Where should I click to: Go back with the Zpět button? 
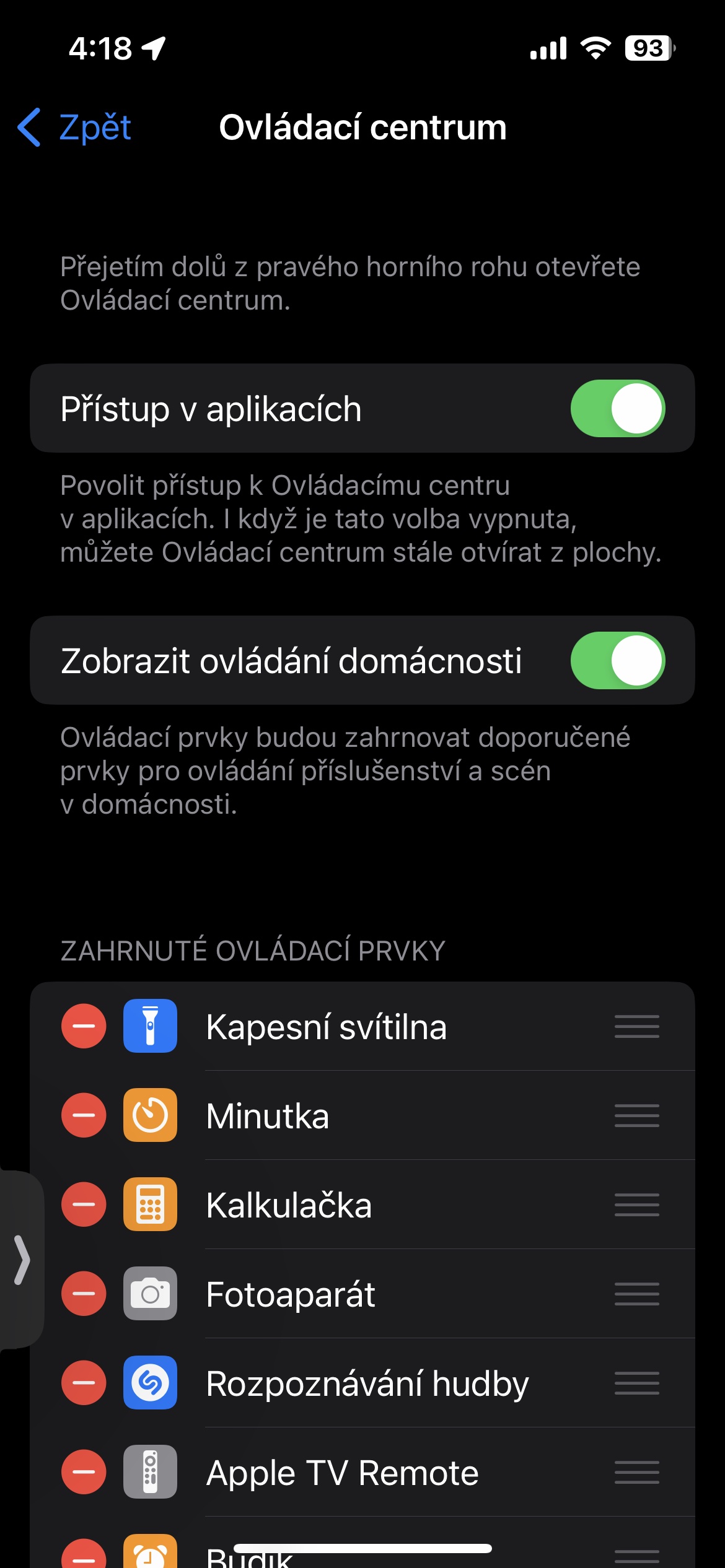(76, 128)
